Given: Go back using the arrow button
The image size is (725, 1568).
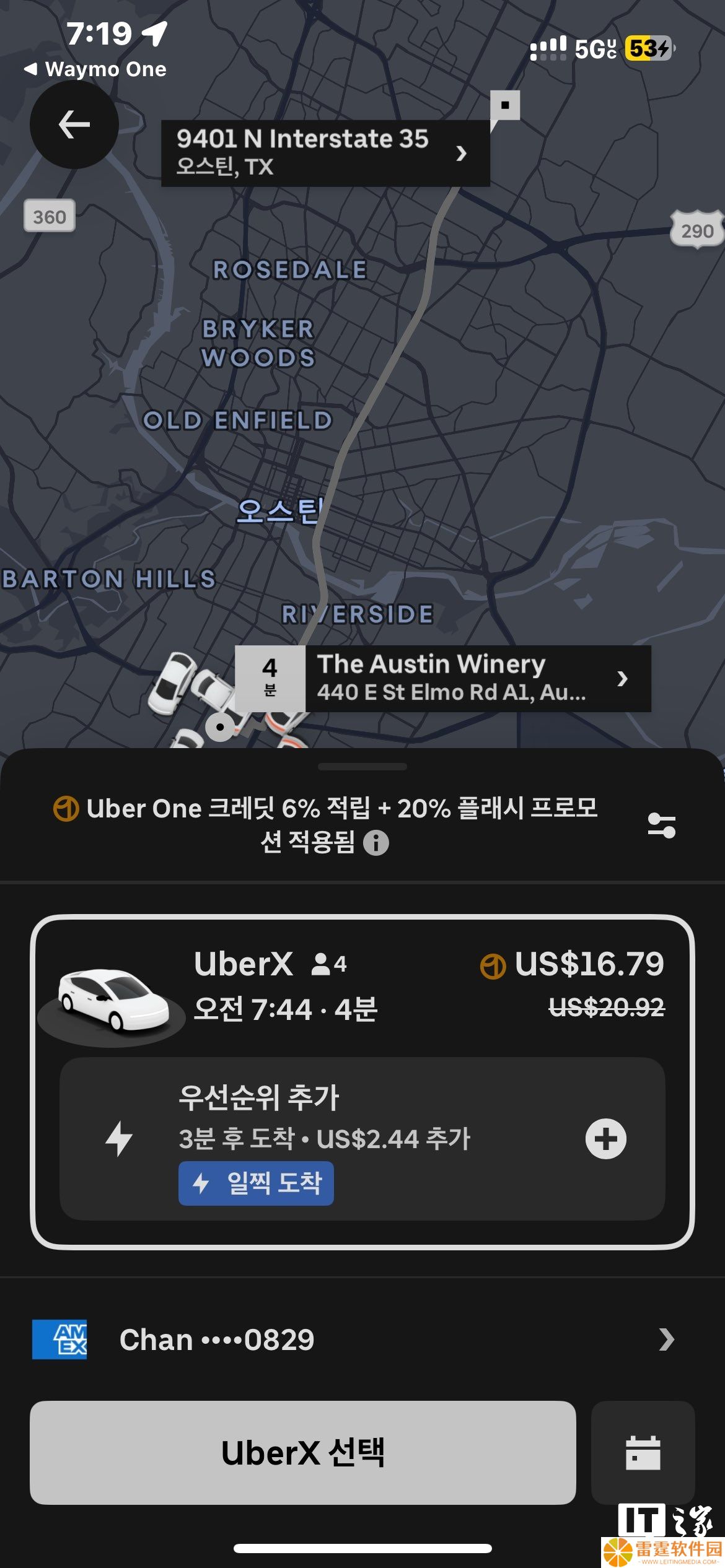Looking at the screenshot, I should [x=74, y=124].
